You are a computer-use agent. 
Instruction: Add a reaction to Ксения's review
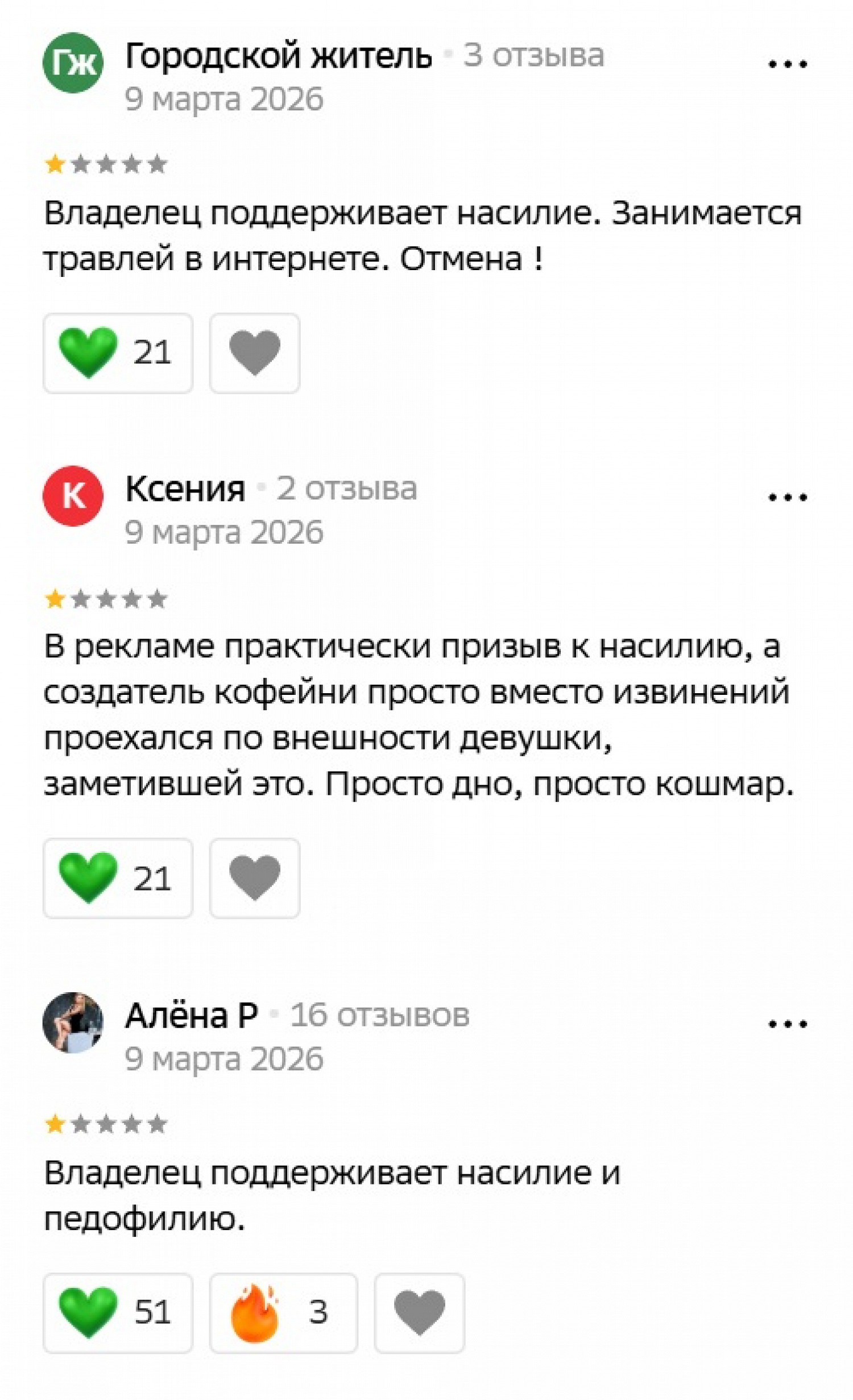[x=254, y=878]
